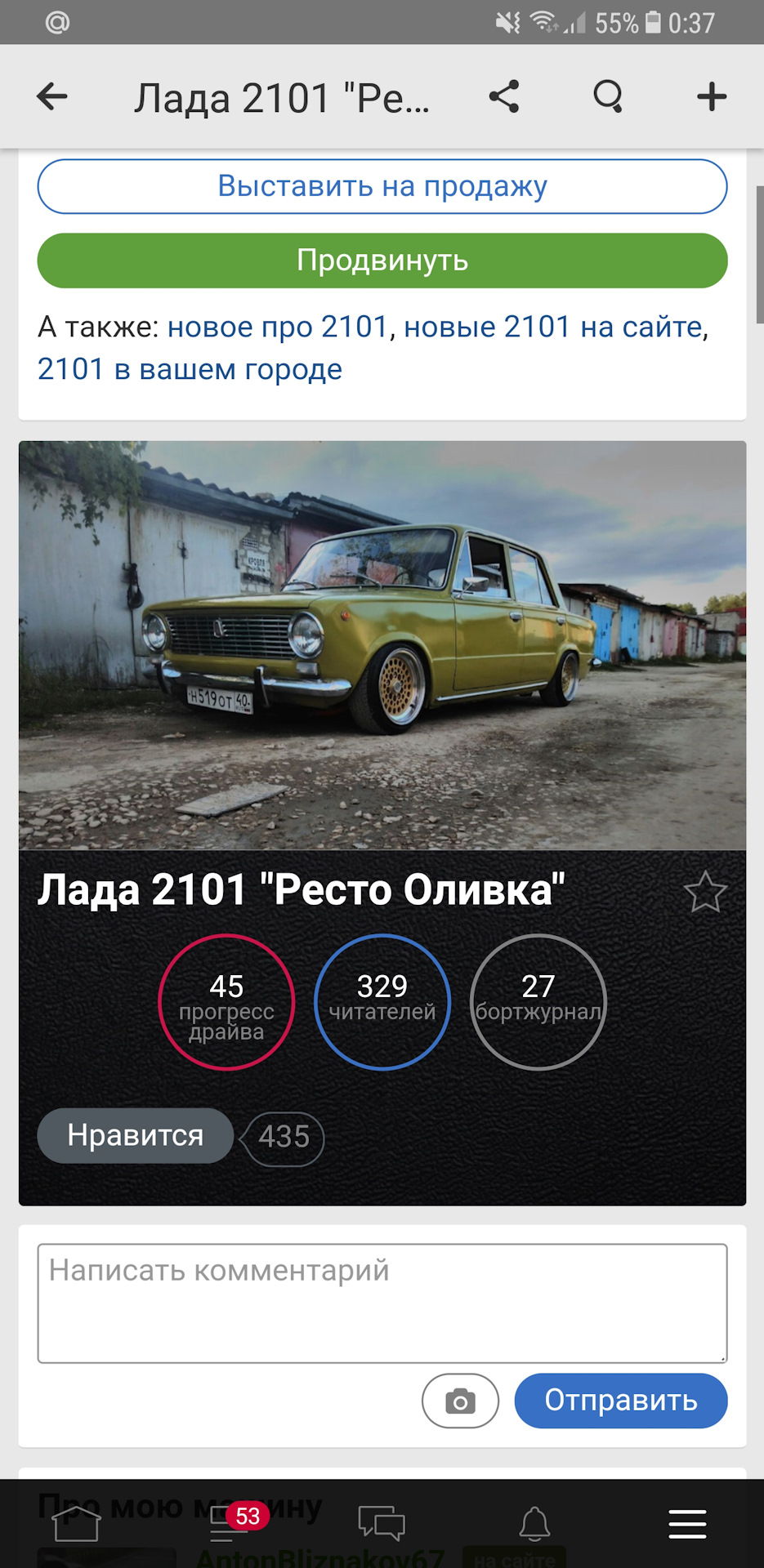This screenshot has width=764, height=1568.
Task: View 45 прогресс драйва circle
Action: [x=226, y=1002]
